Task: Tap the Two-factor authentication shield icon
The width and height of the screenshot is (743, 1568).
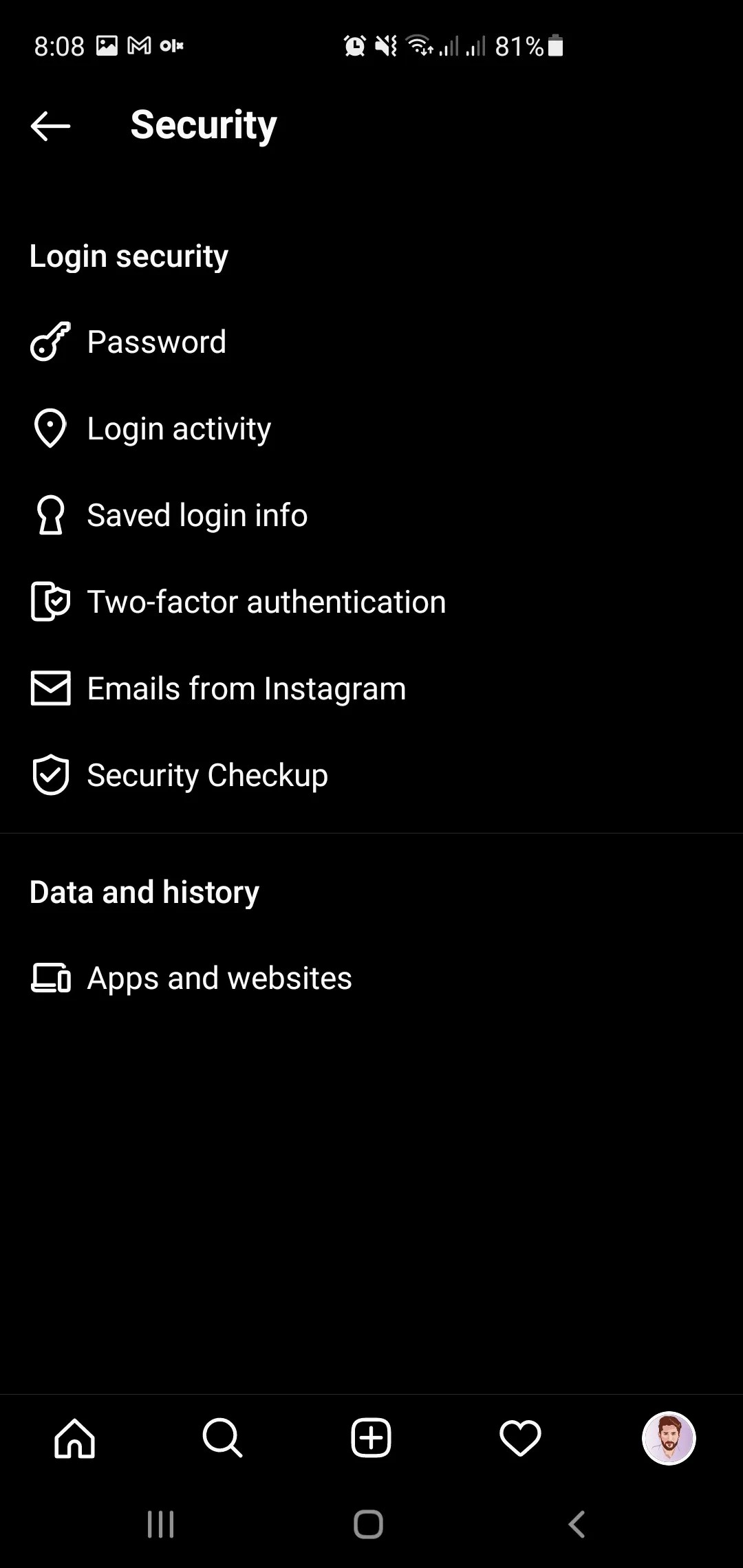Action: [x=50, y=601]
